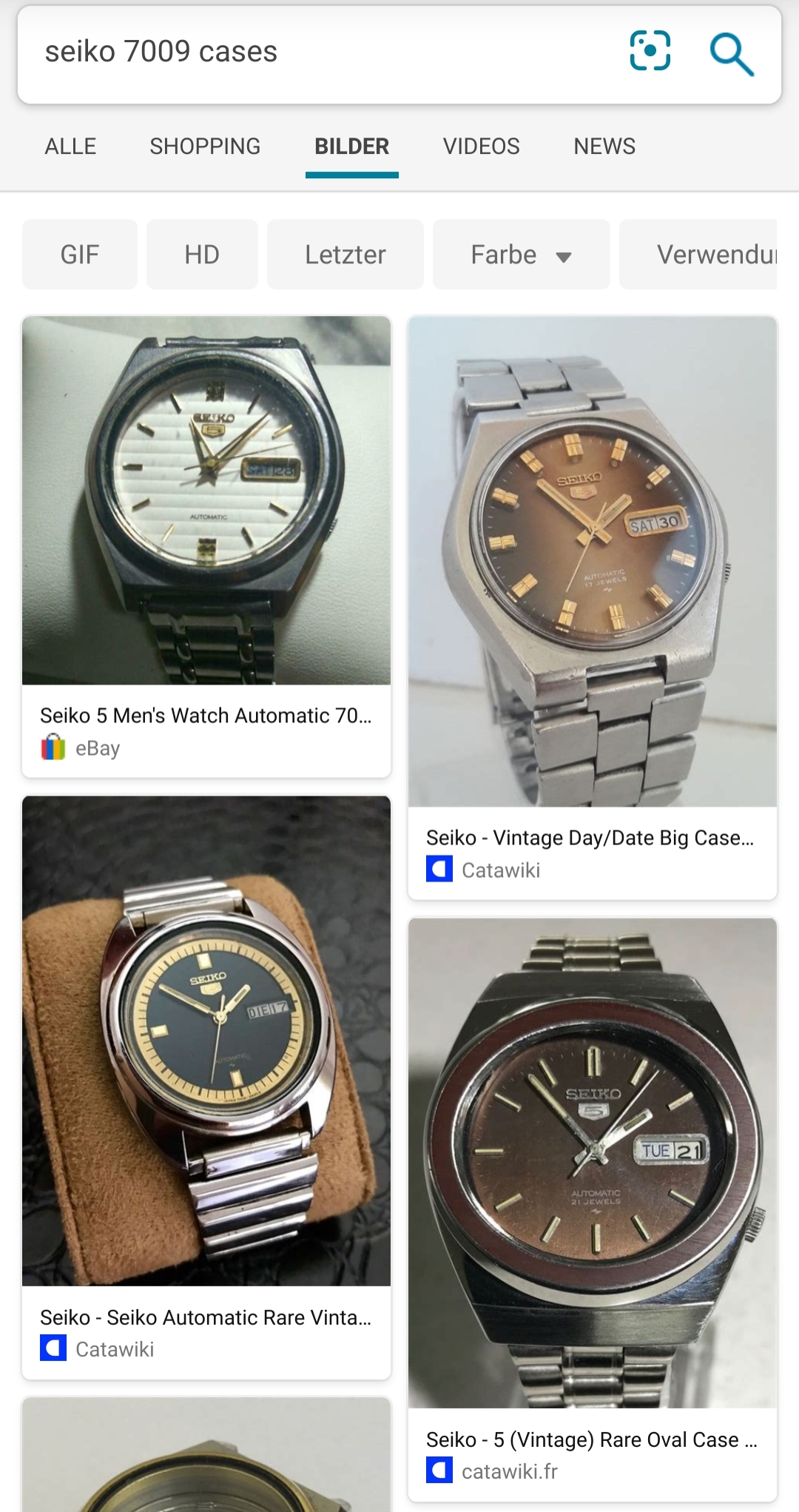The width and height of the screenshot is (799, 1512).
Task: Switch to the SHOPPING tab
Action: (x=205, y=147)
